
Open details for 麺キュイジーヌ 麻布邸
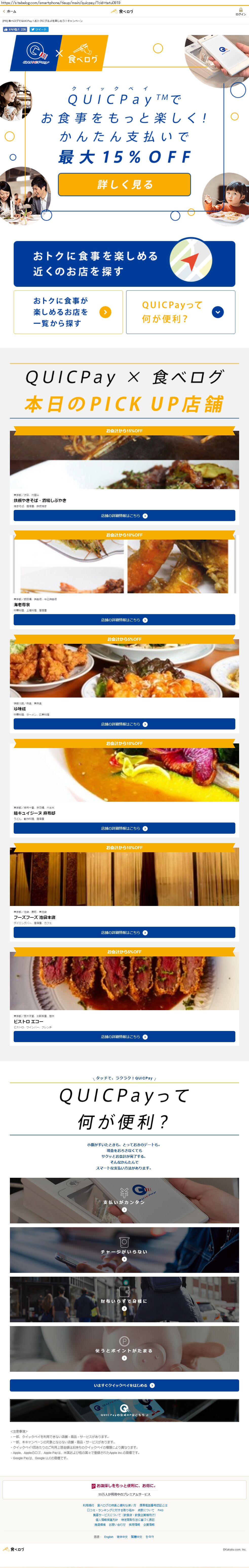click(x=124, y=828)
